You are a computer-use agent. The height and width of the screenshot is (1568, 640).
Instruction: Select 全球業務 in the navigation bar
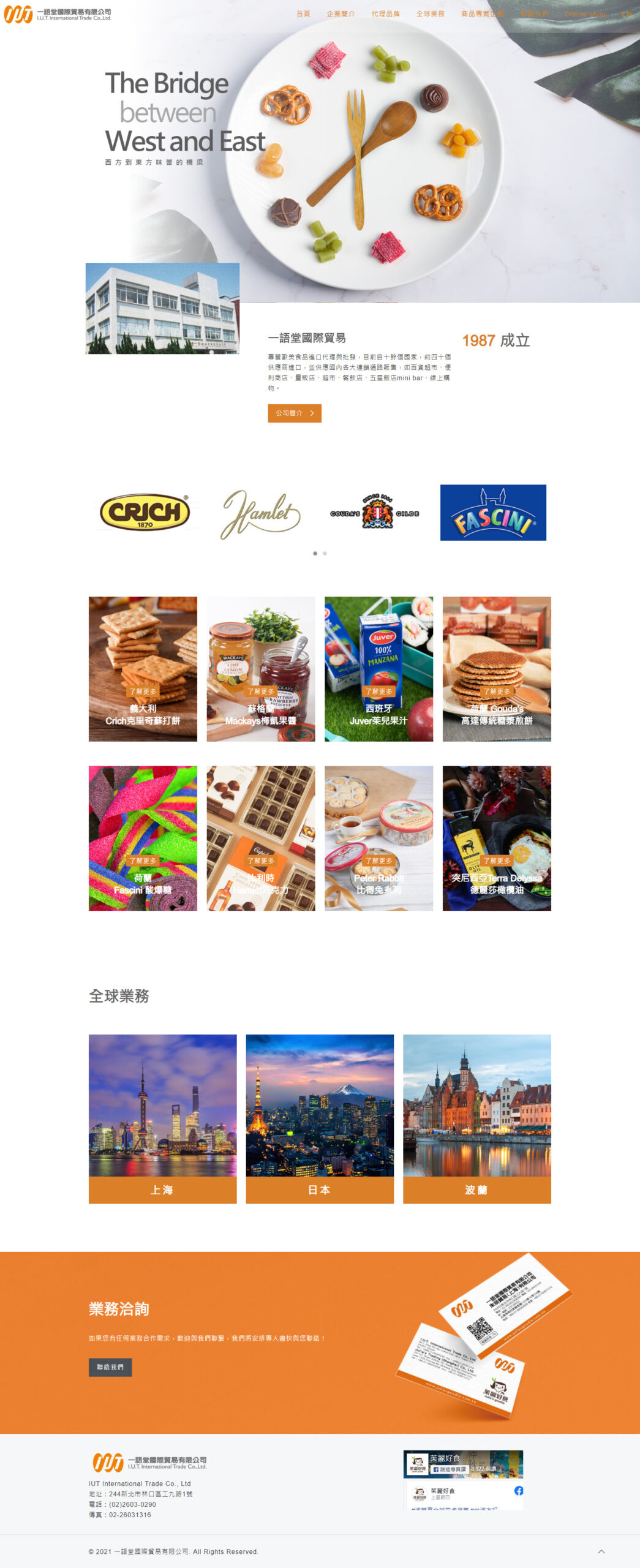click(x=430, y=13)
